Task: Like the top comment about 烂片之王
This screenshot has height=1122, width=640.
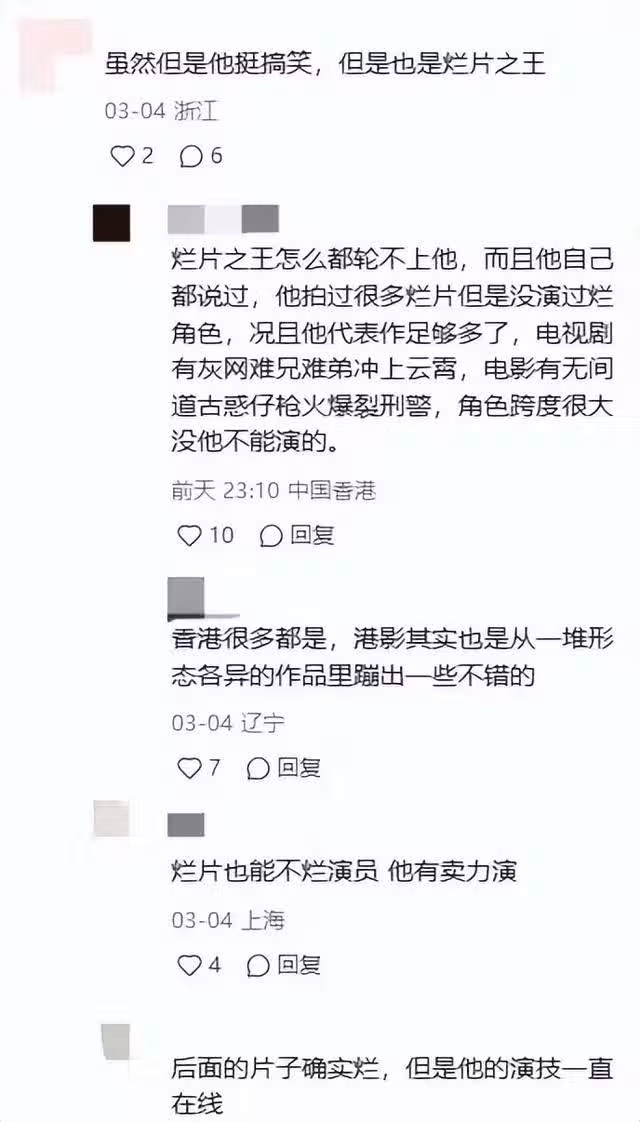Action: coord(121,157)
